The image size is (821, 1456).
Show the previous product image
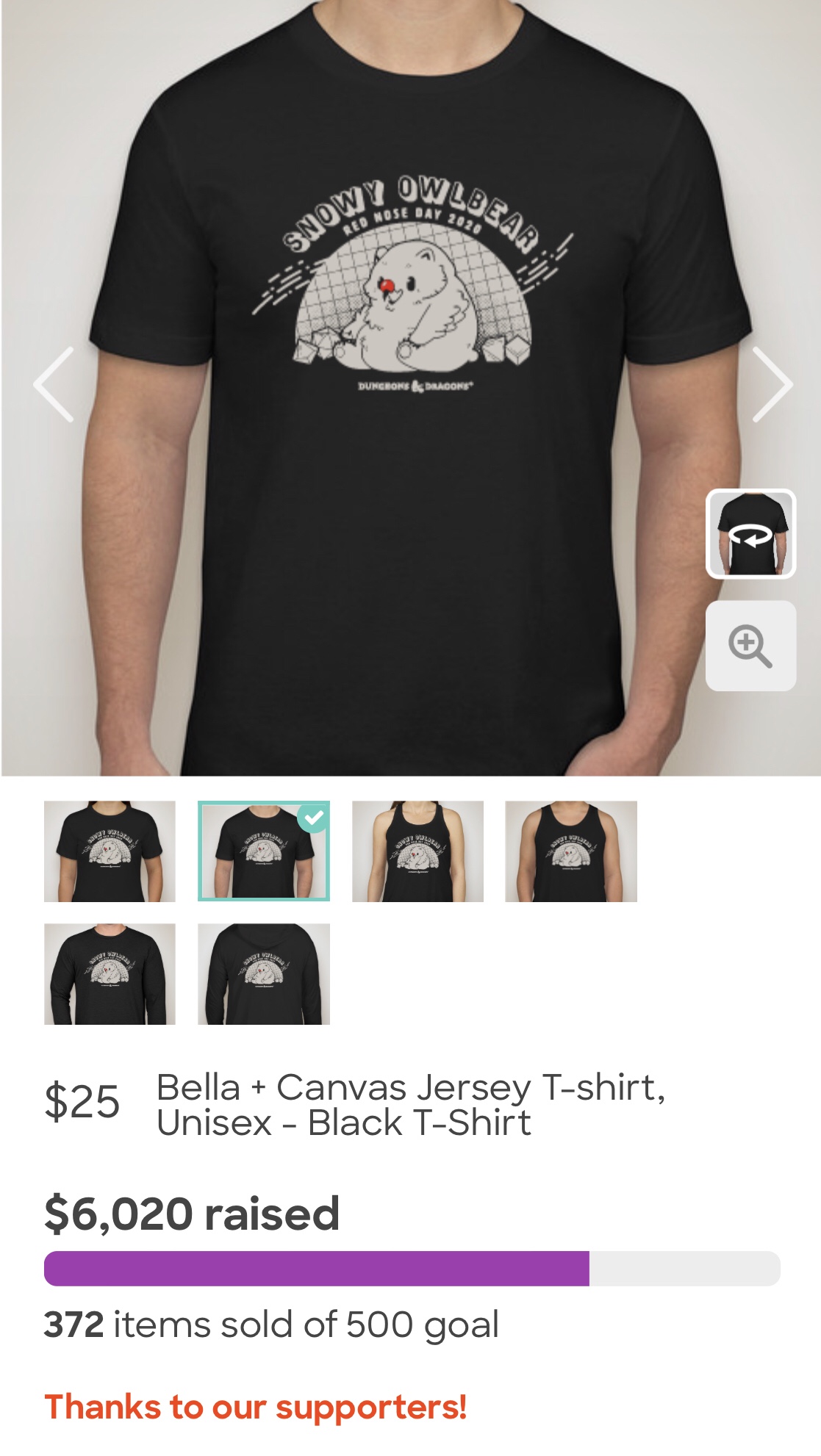pos(54,384)
